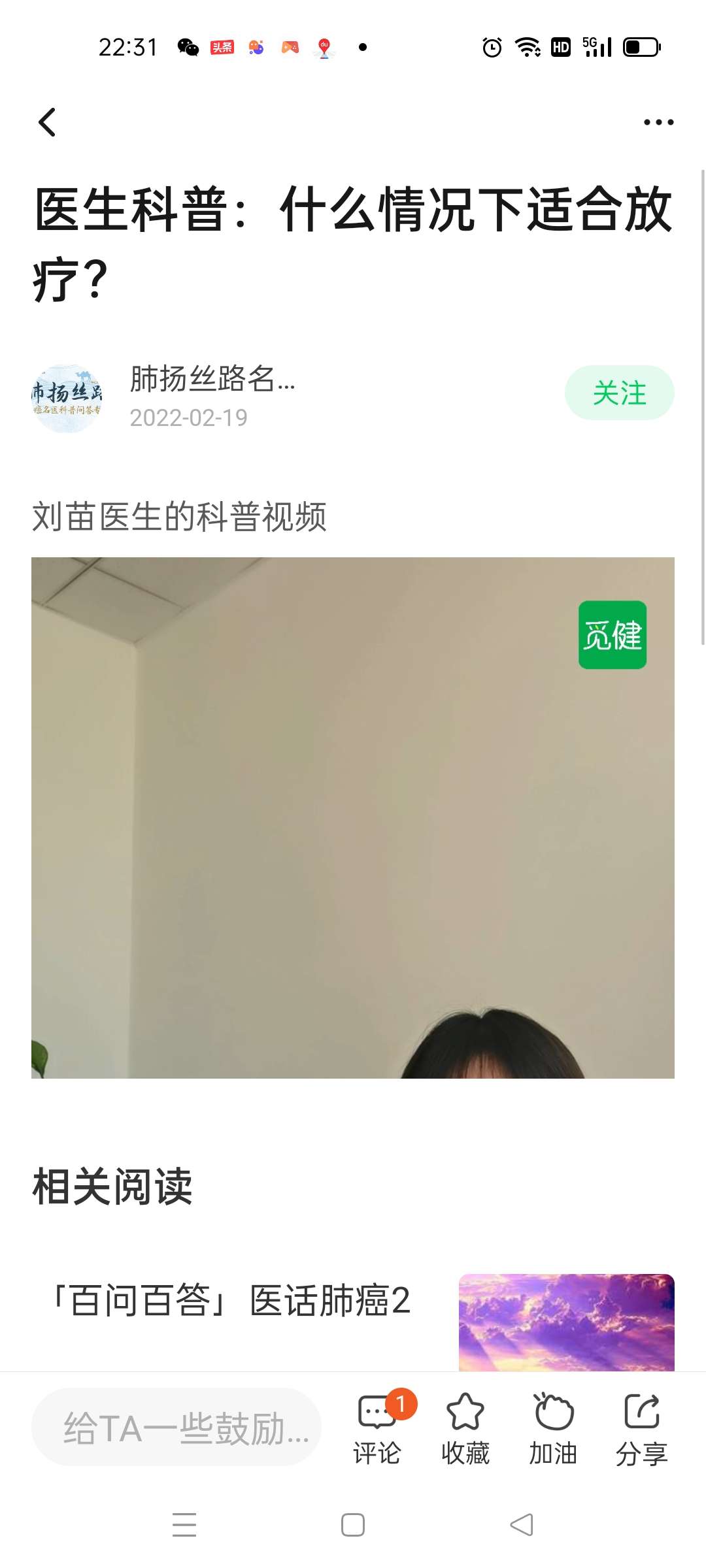Open the 肺扬丝路名 author profile avatar
The height and width of the screenshot is (1568, 706).
(67, 399)
